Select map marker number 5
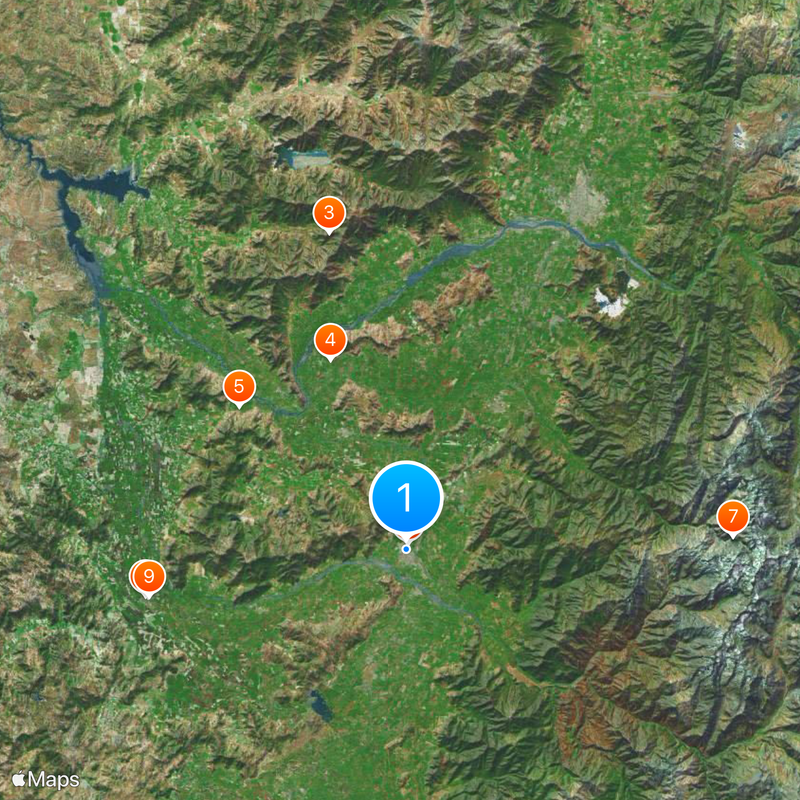 [x=238, y=387]
